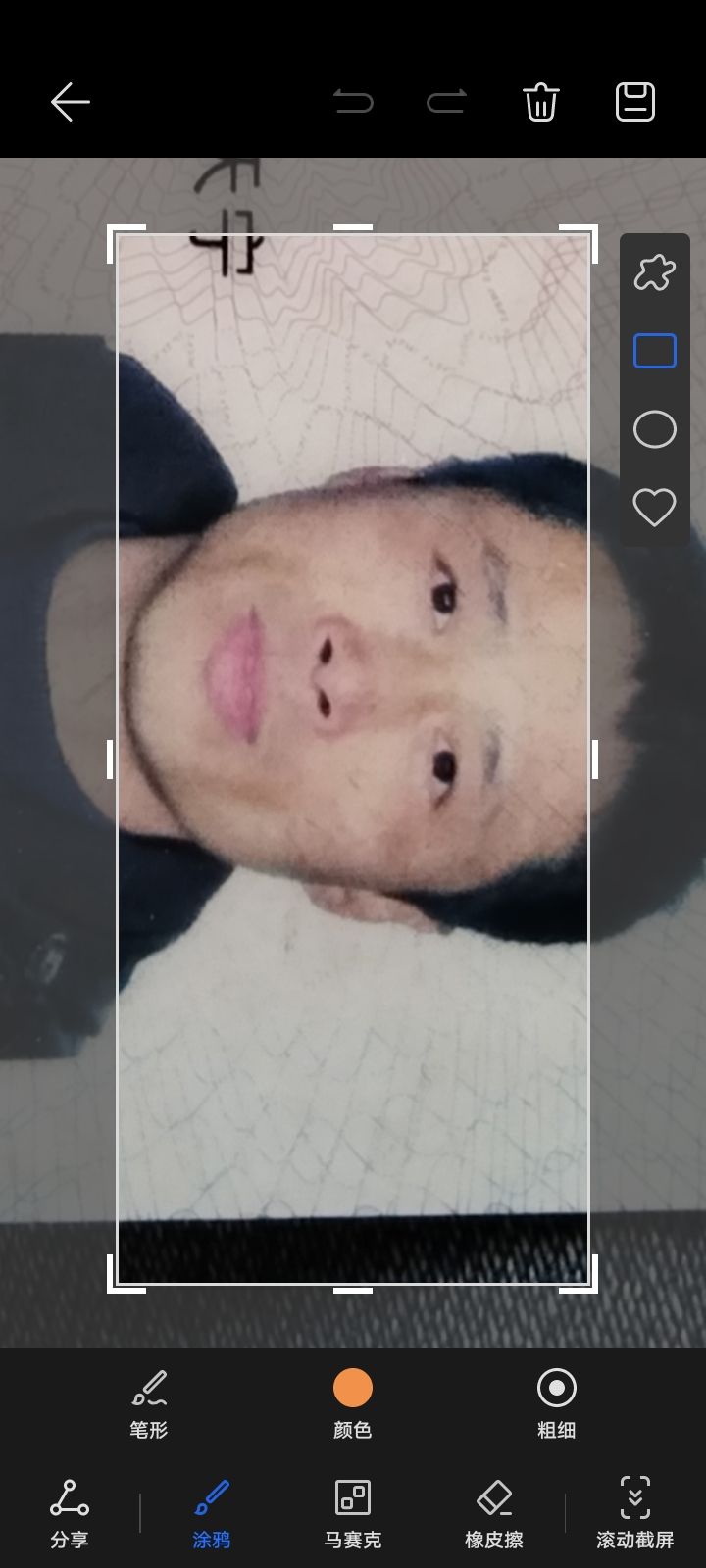Redo the last edit
706x1568 pixels.
click(x=446, y=102)
